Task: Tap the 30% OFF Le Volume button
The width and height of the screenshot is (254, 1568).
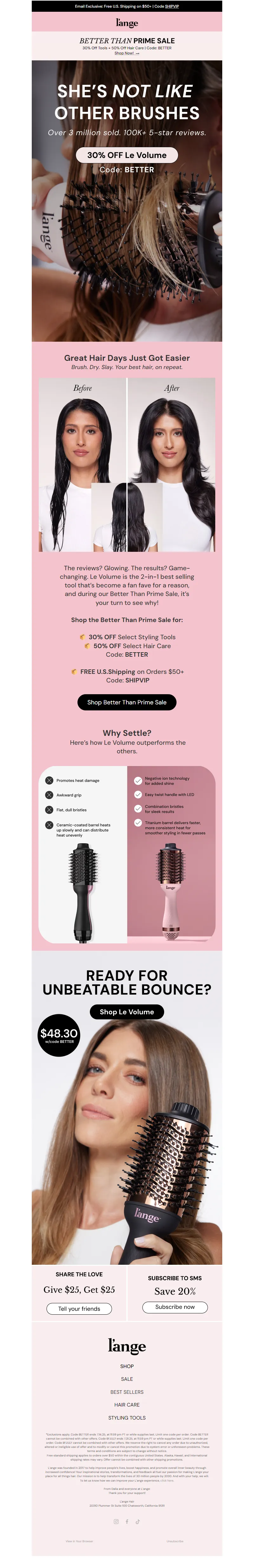Action: pyautogui.click(x=126, y=155)
